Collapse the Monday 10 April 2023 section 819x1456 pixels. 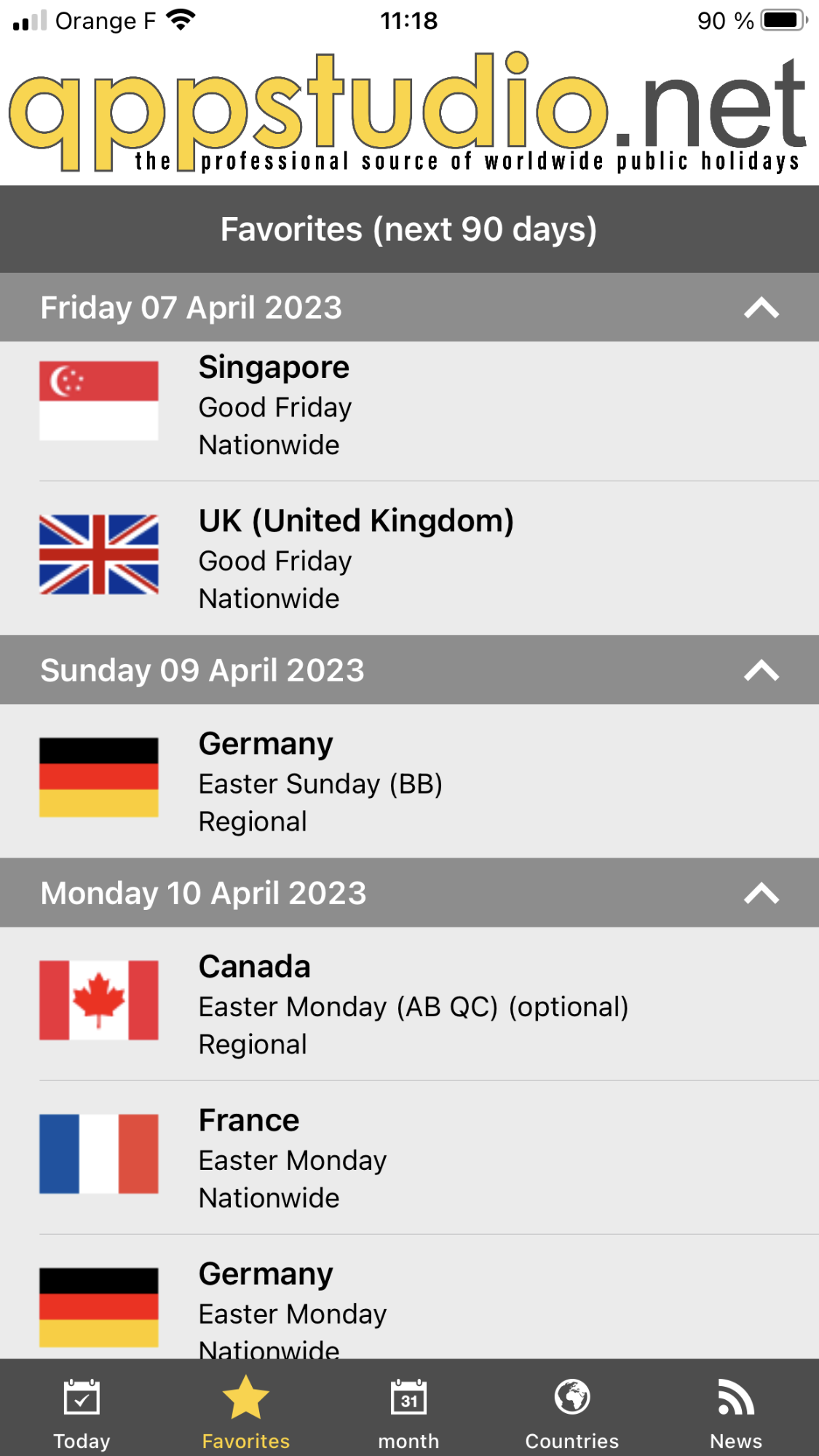coord(761,893)
